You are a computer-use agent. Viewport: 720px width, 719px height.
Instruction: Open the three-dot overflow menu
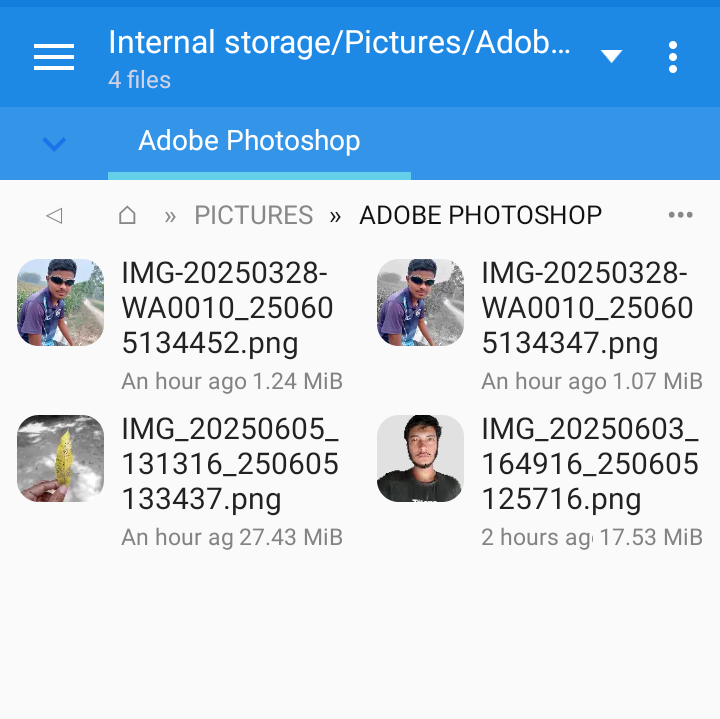pos(673,57)
